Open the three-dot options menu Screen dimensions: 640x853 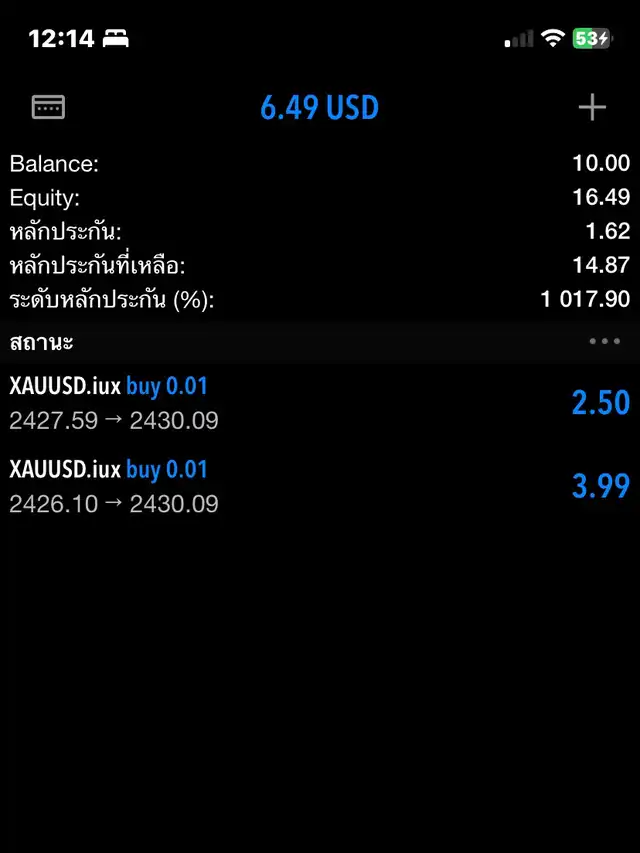pos(605,341)
